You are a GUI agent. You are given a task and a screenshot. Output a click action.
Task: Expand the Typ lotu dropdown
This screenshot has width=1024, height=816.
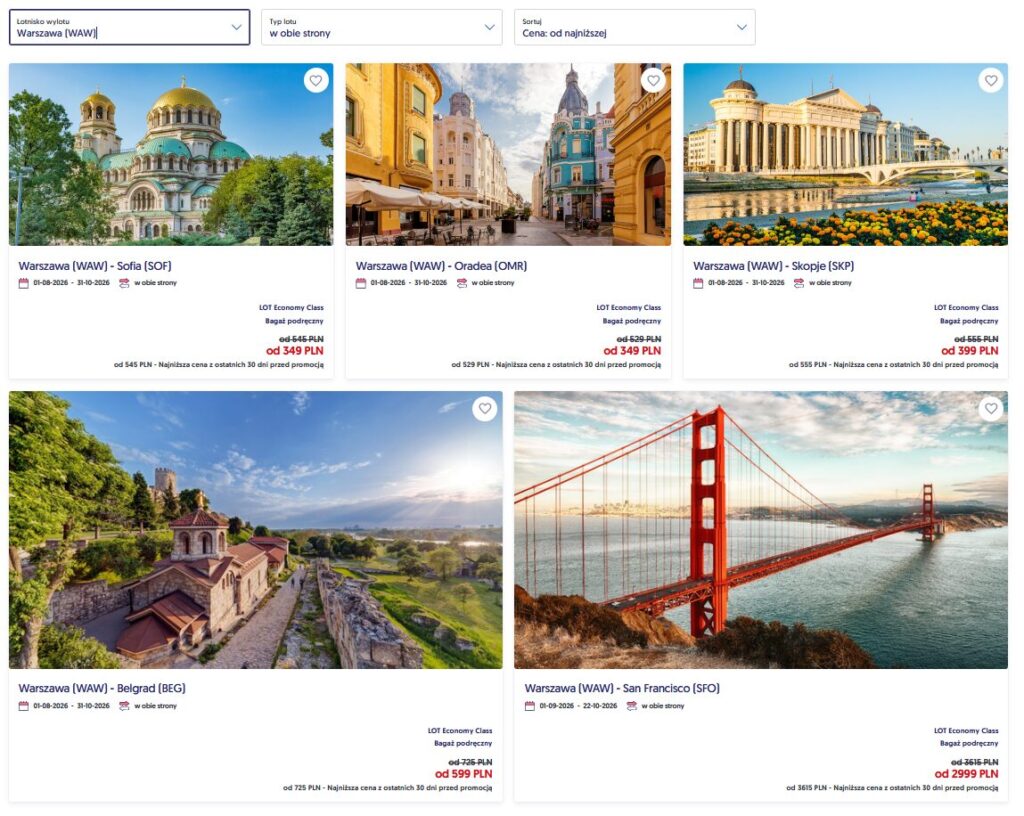click(381, 27)
